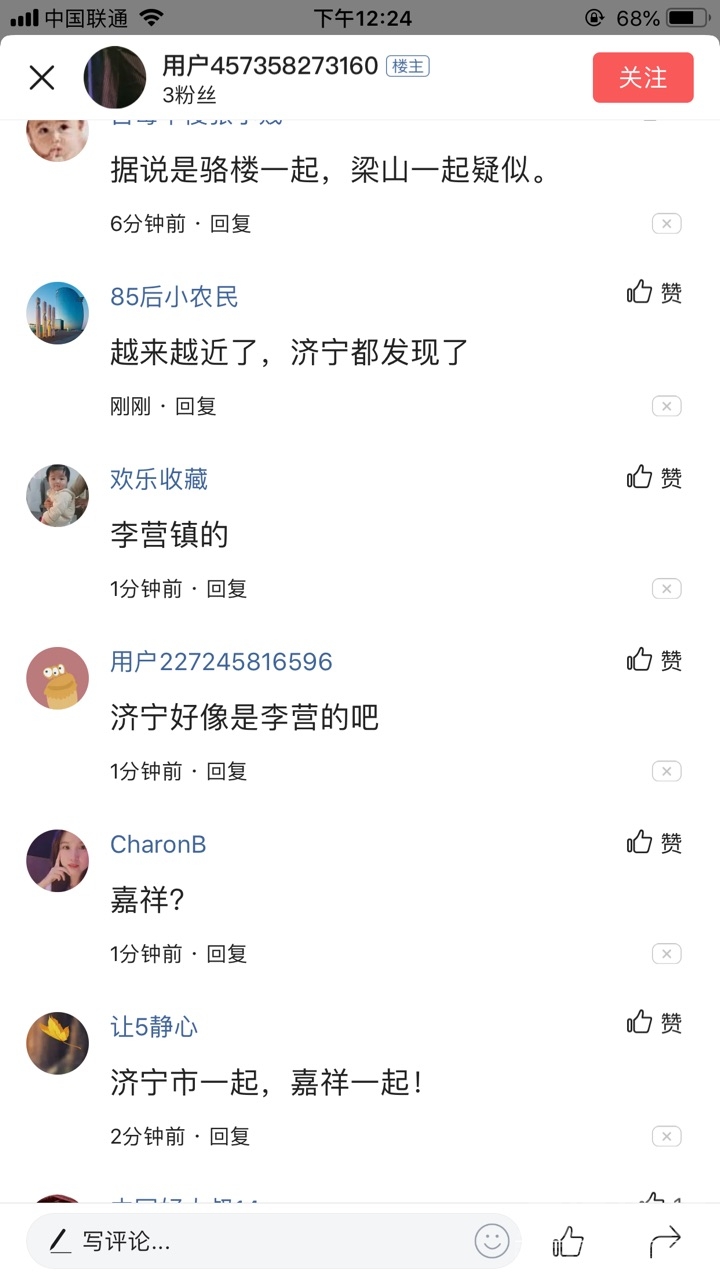The image size is (720, 1280).
Task: Reply to 85后小农民's comment
Action: [x=195, y=406]
